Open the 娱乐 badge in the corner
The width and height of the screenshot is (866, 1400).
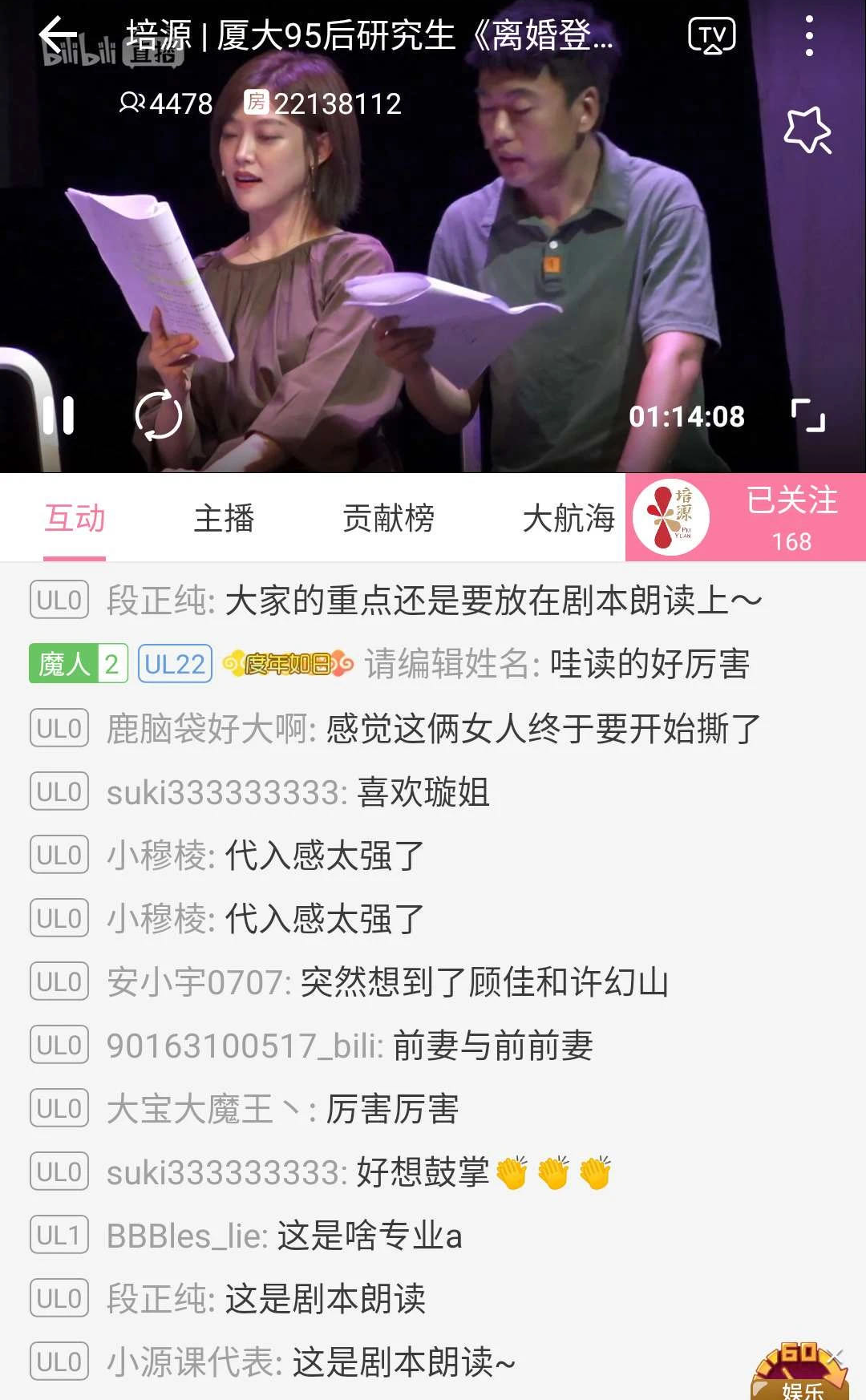[801, 1374]
